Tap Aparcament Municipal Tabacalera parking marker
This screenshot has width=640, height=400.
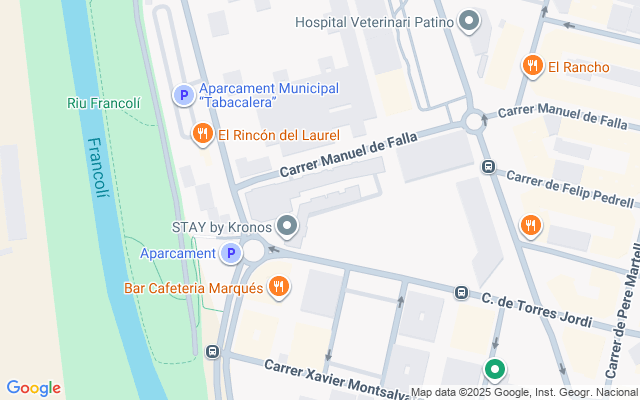pos(183,95)
